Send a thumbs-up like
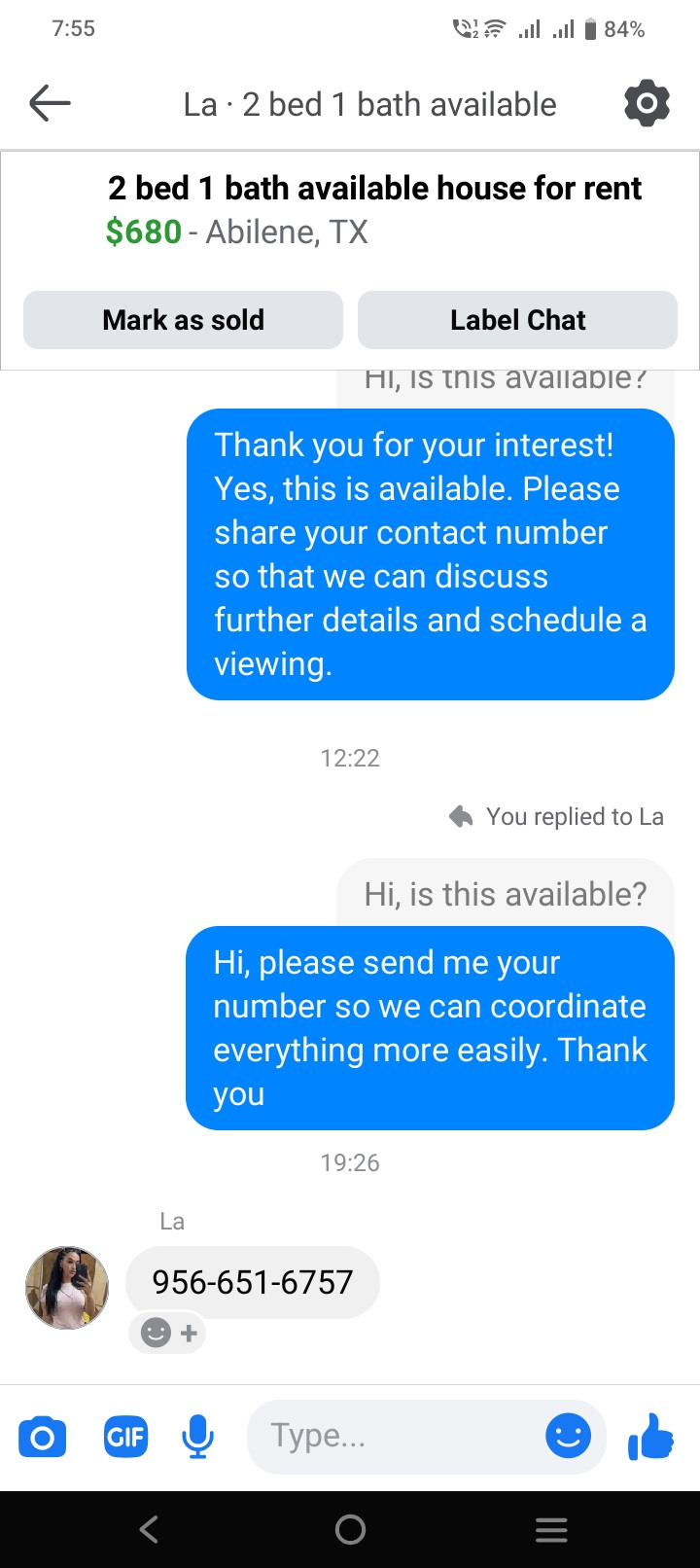The width and height of the screenshot is (700, 1568). pos(650,1436)
